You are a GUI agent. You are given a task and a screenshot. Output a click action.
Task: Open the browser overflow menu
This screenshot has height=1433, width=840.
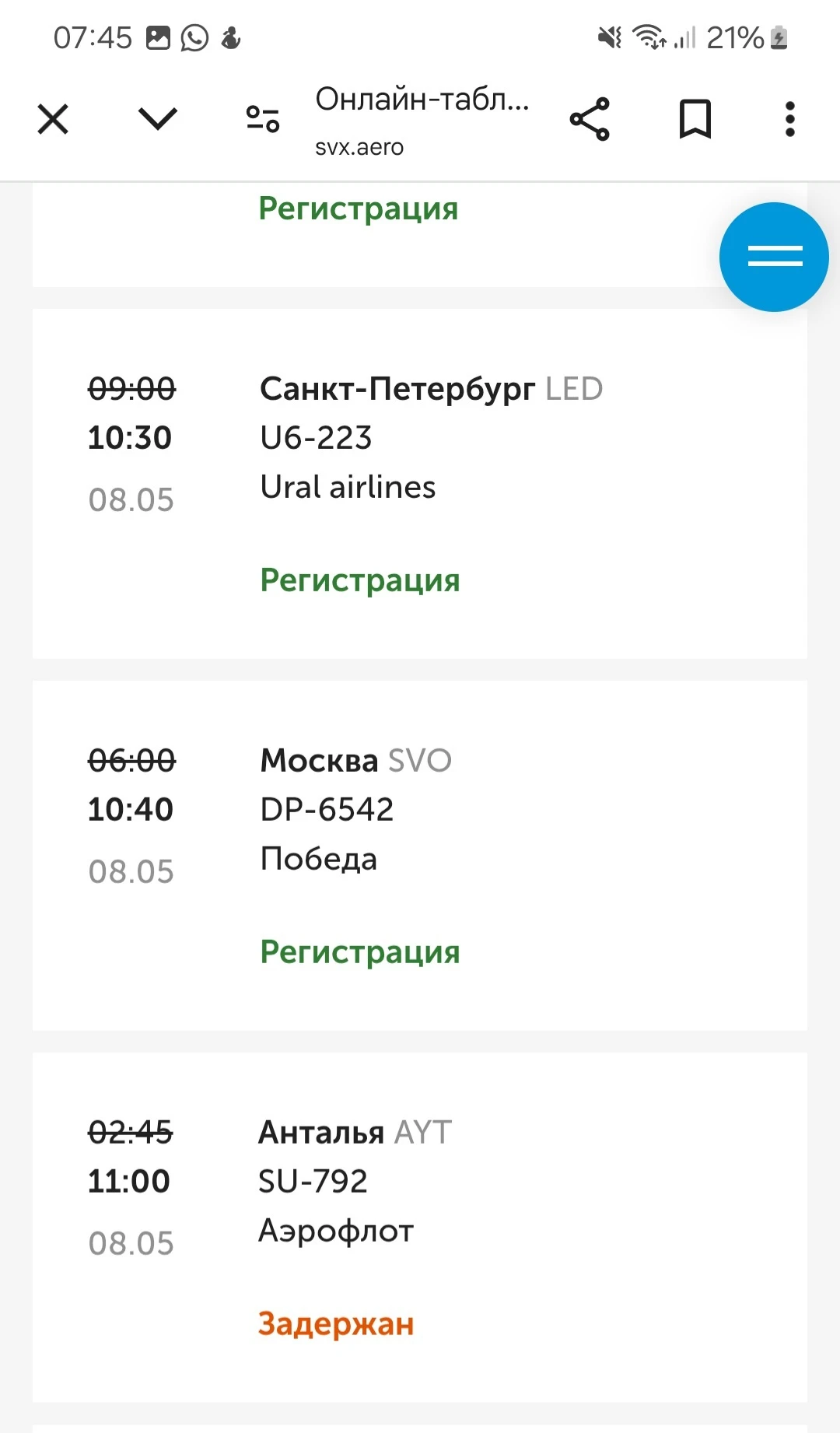(x=789, y=120)
